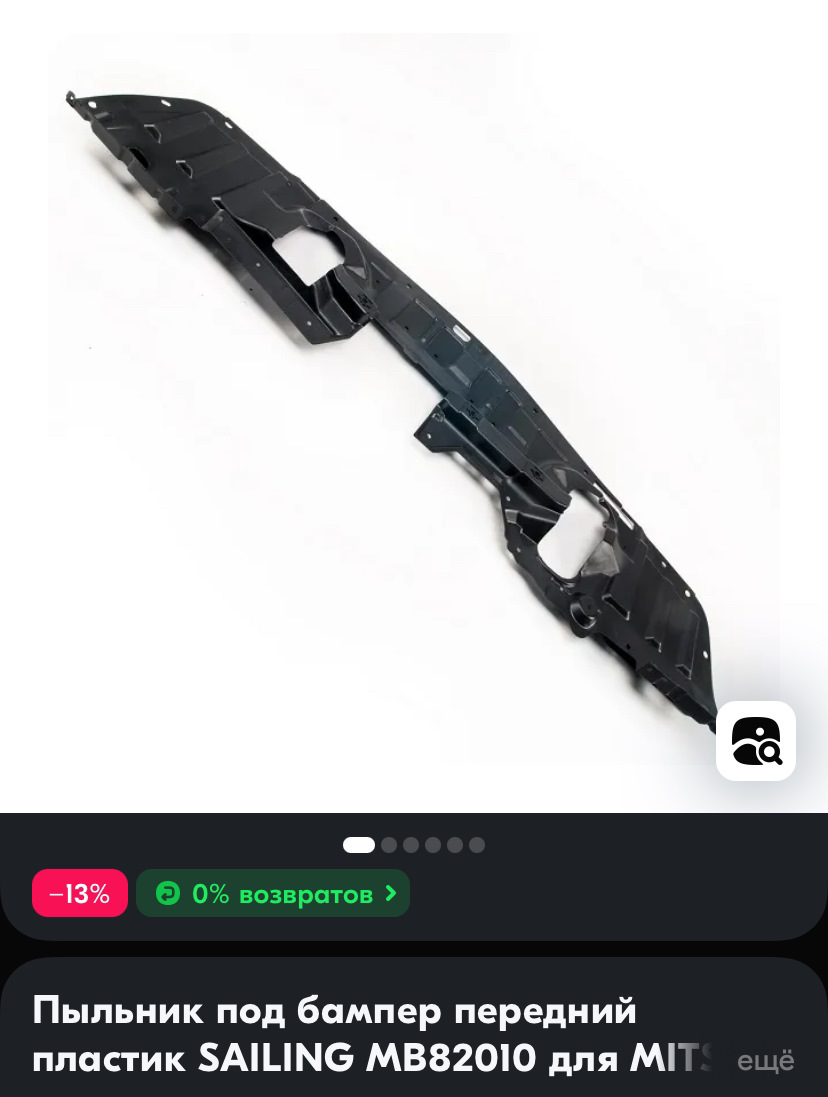Open the similar products image search icon
Screen dimensions: 828x1097
coord(755,741)
